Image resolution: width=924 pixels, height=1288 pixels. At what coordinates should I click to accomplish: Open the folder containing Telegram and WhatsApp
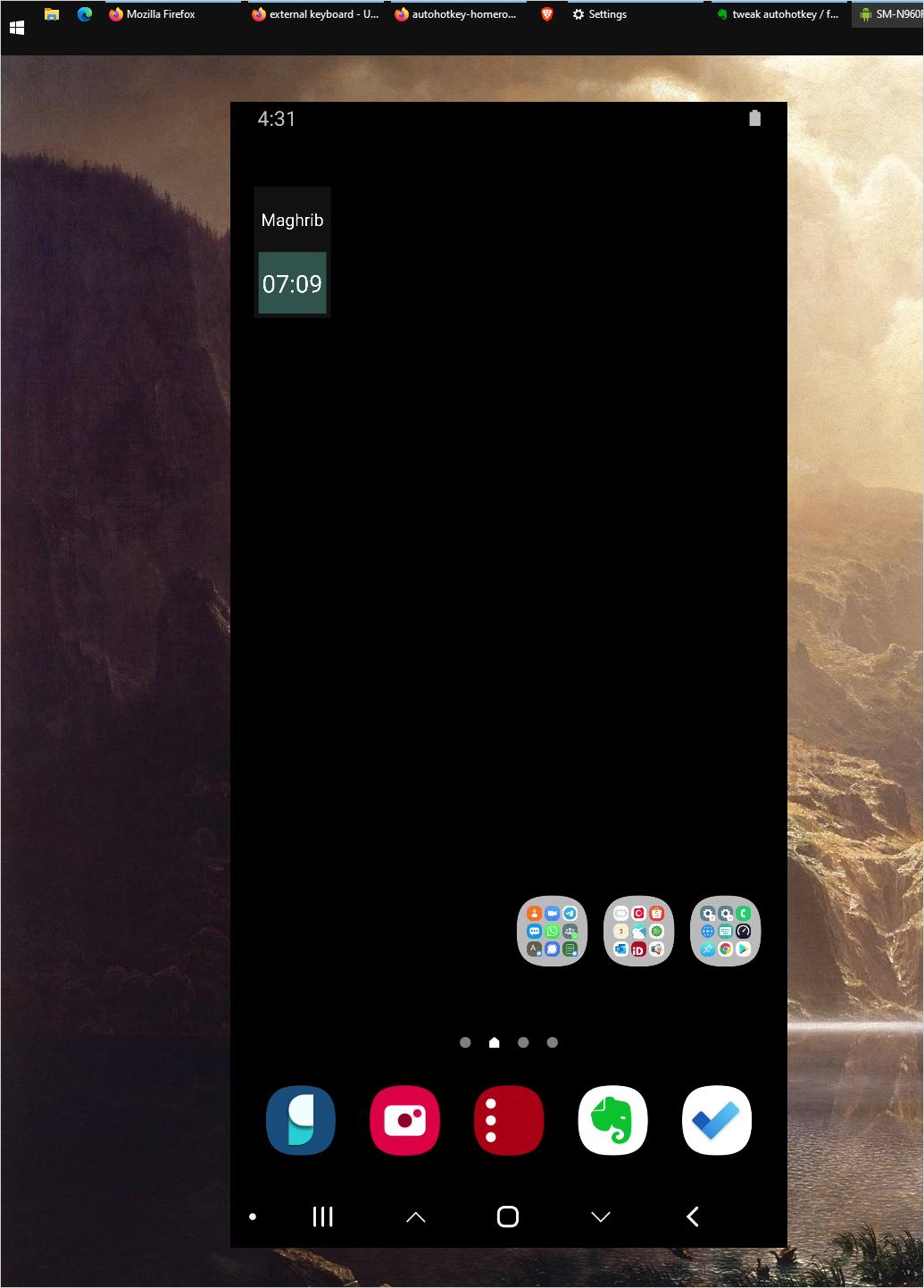[552, 931]
